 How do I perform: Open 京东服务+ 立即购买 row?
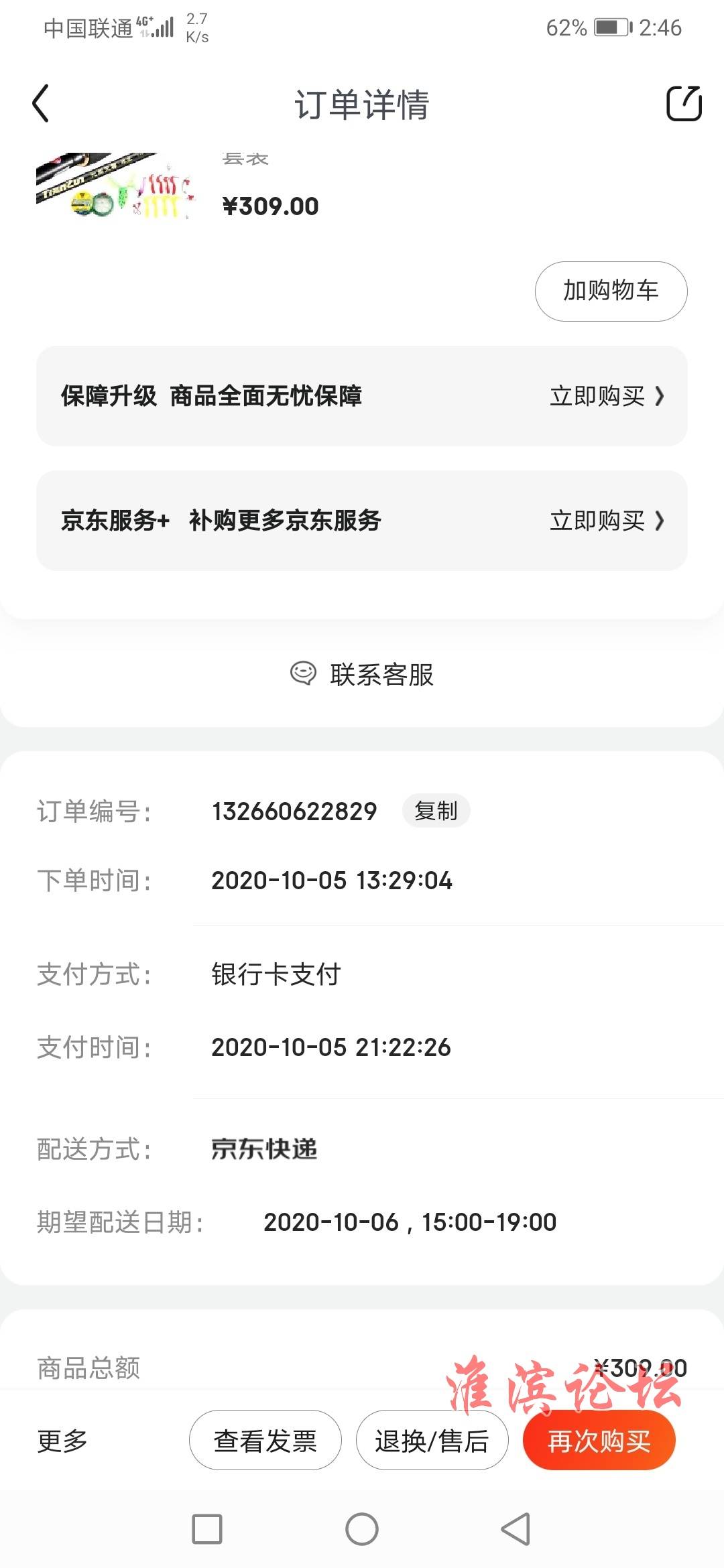click(x=362, y=521)
